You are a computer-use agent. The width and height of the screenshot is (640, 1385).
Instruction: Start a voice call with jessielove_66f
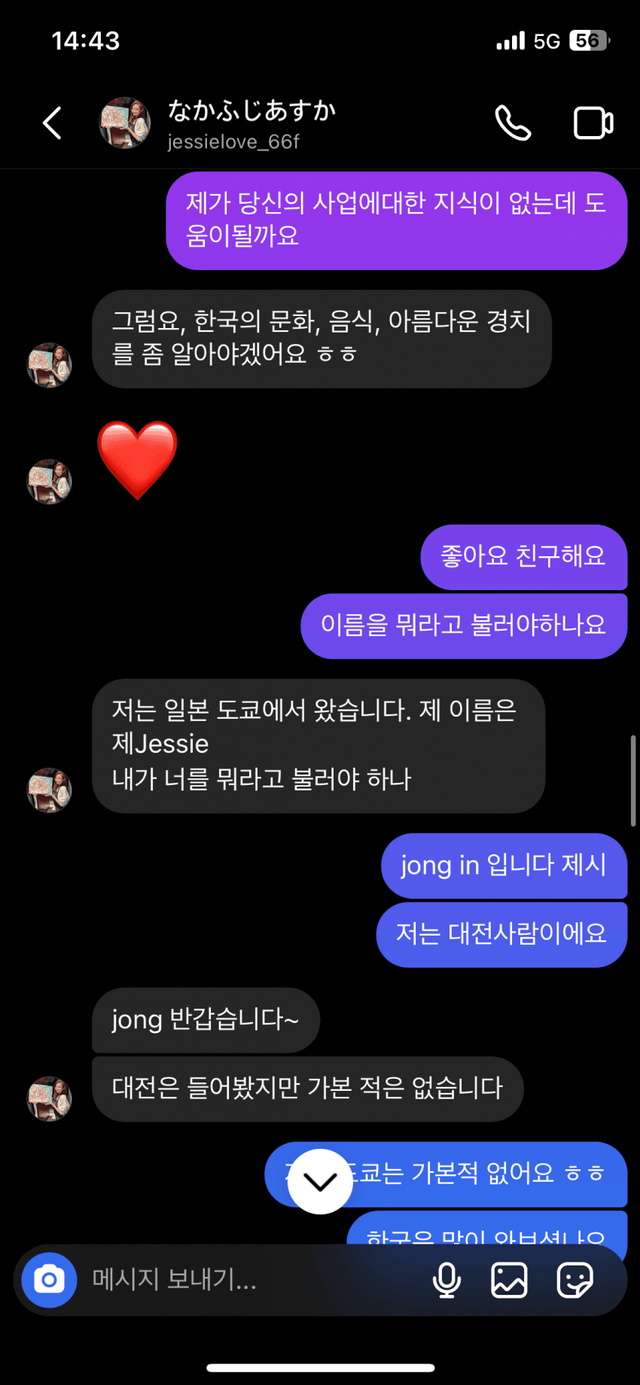513,123
